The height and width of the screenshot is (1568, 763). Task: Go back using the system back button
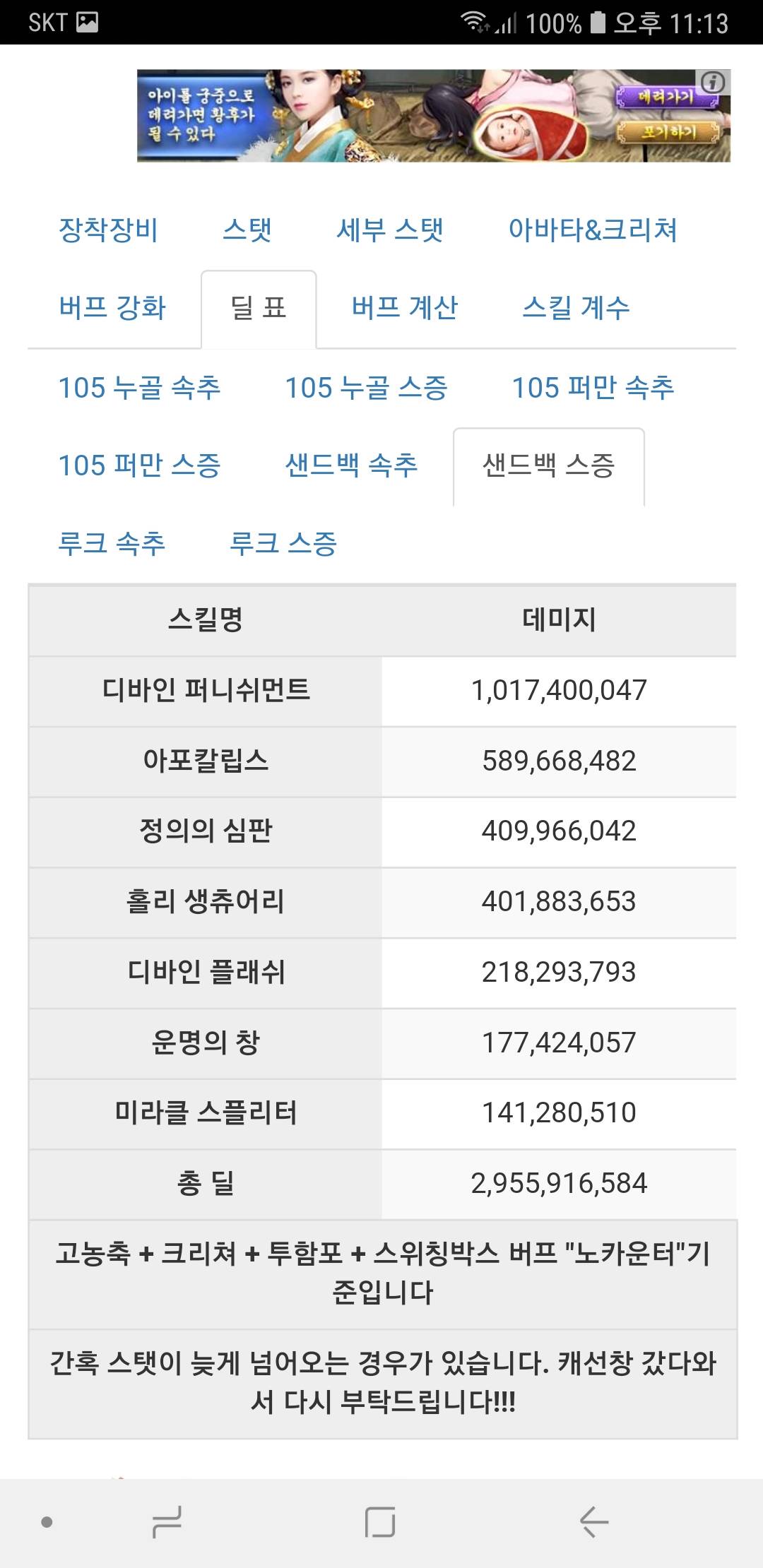pyautogui.click(x=593, y=1522)
